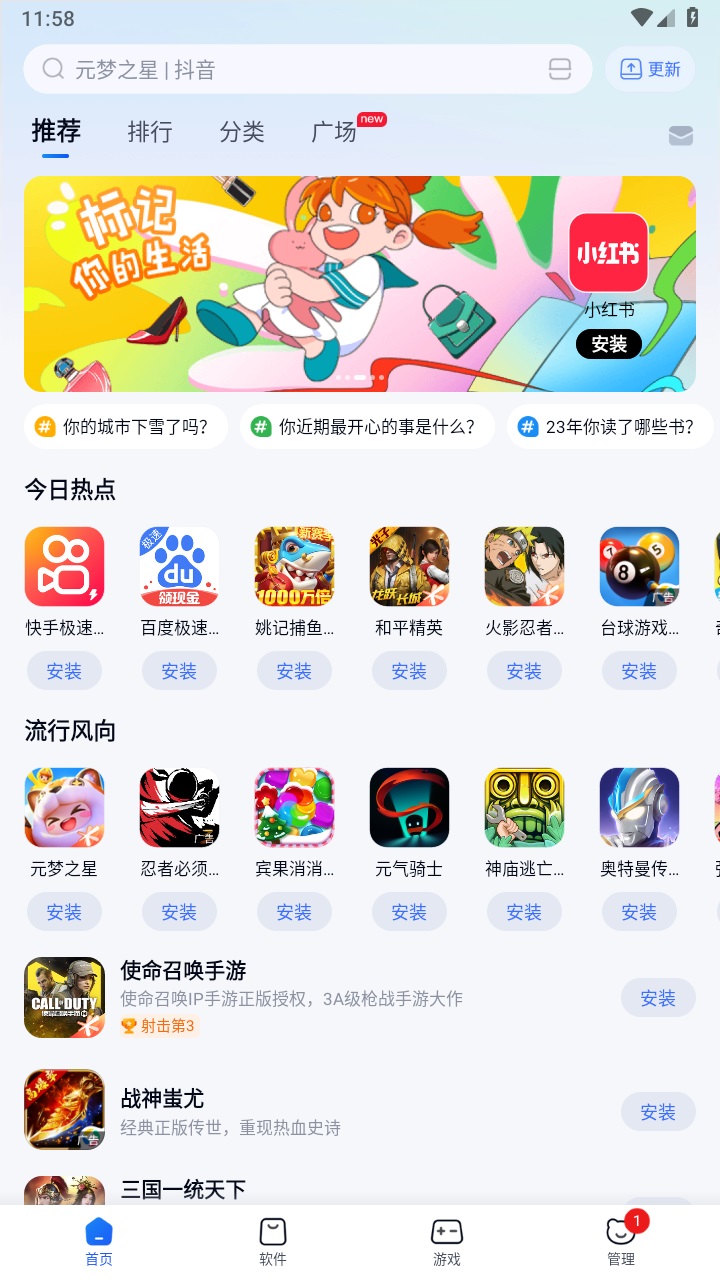
Task: Open 管理 with the red badge
Action: [x=622, y=1243]
